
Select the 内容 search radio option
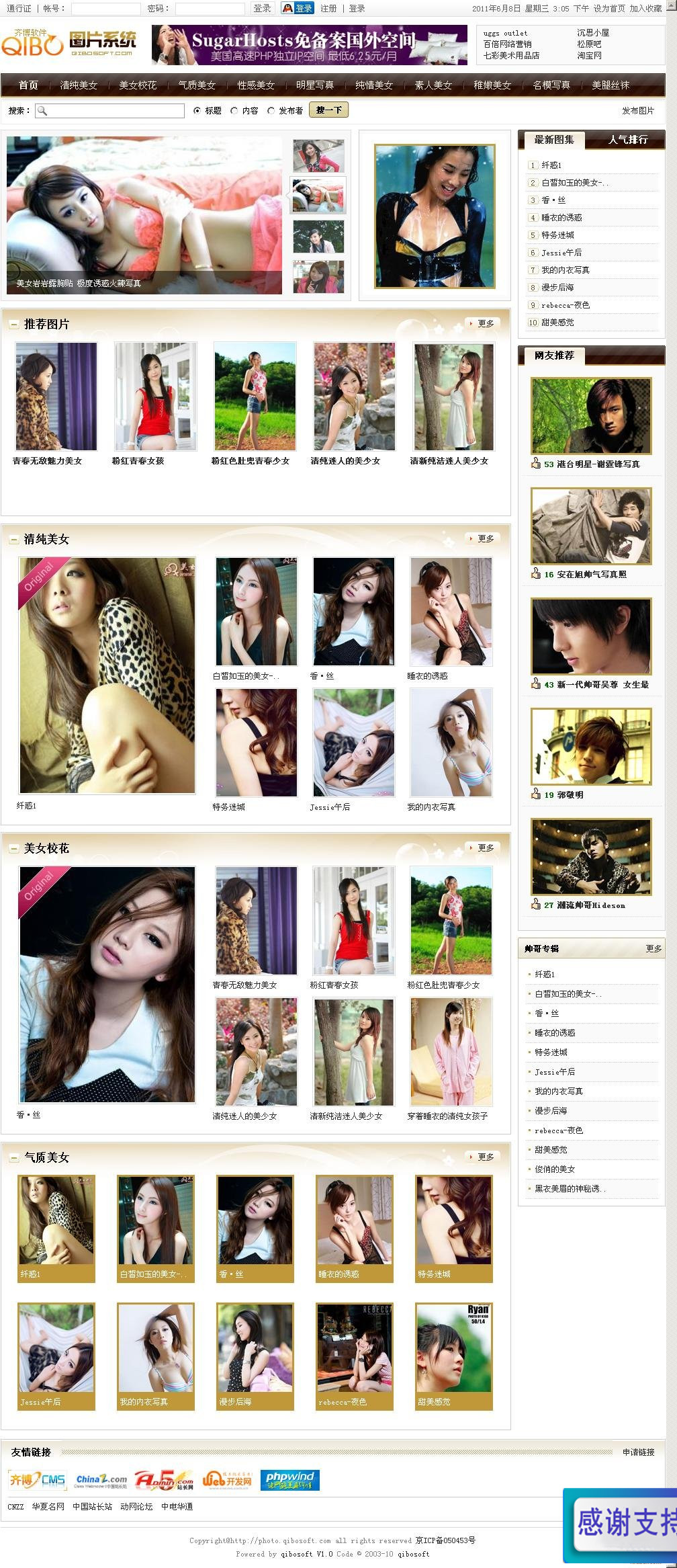point(234,111)
